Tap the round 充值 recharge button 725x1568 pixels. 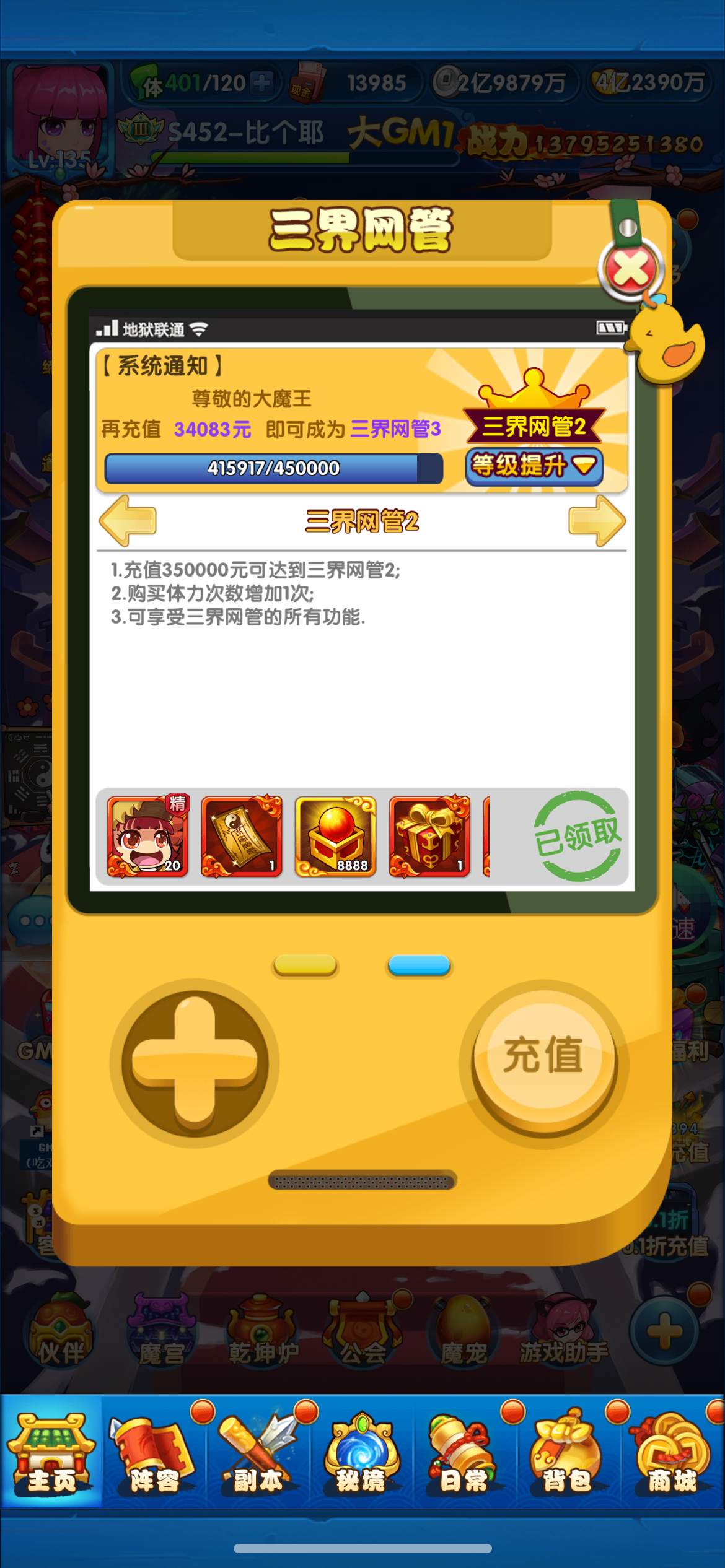543,1057
